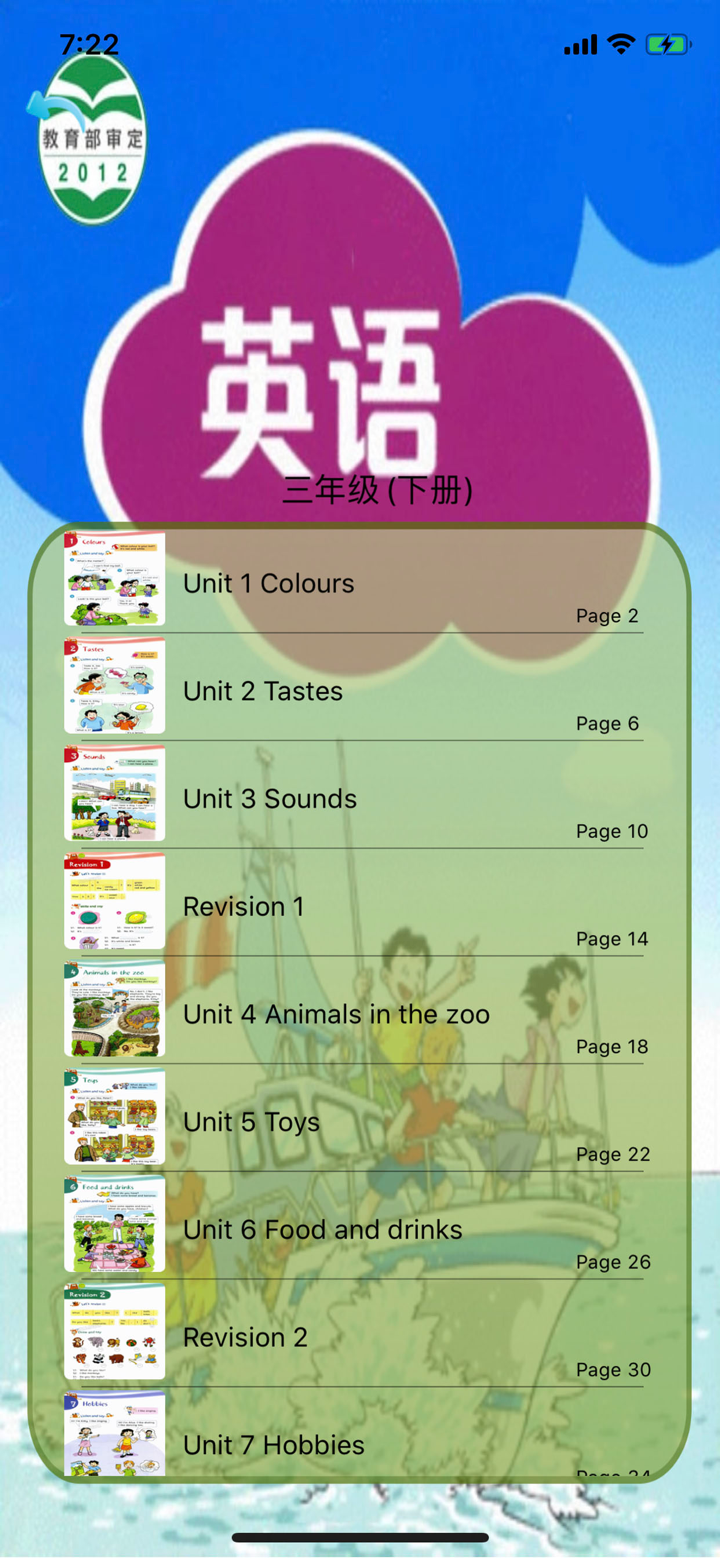Tap the Page 30 label for Revision 2

[612, 1369]
